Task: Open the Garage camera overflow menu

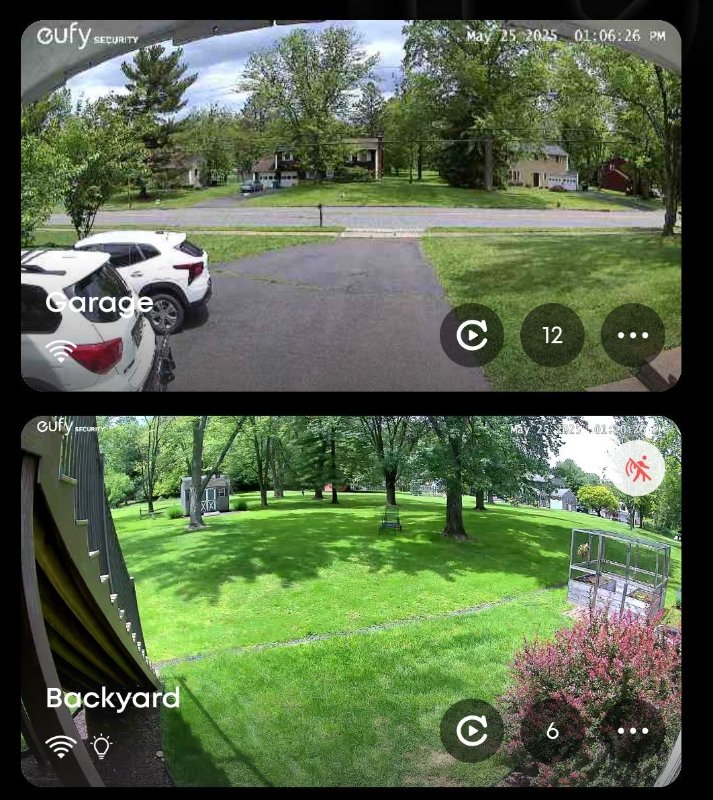Action: pos(633,335)
